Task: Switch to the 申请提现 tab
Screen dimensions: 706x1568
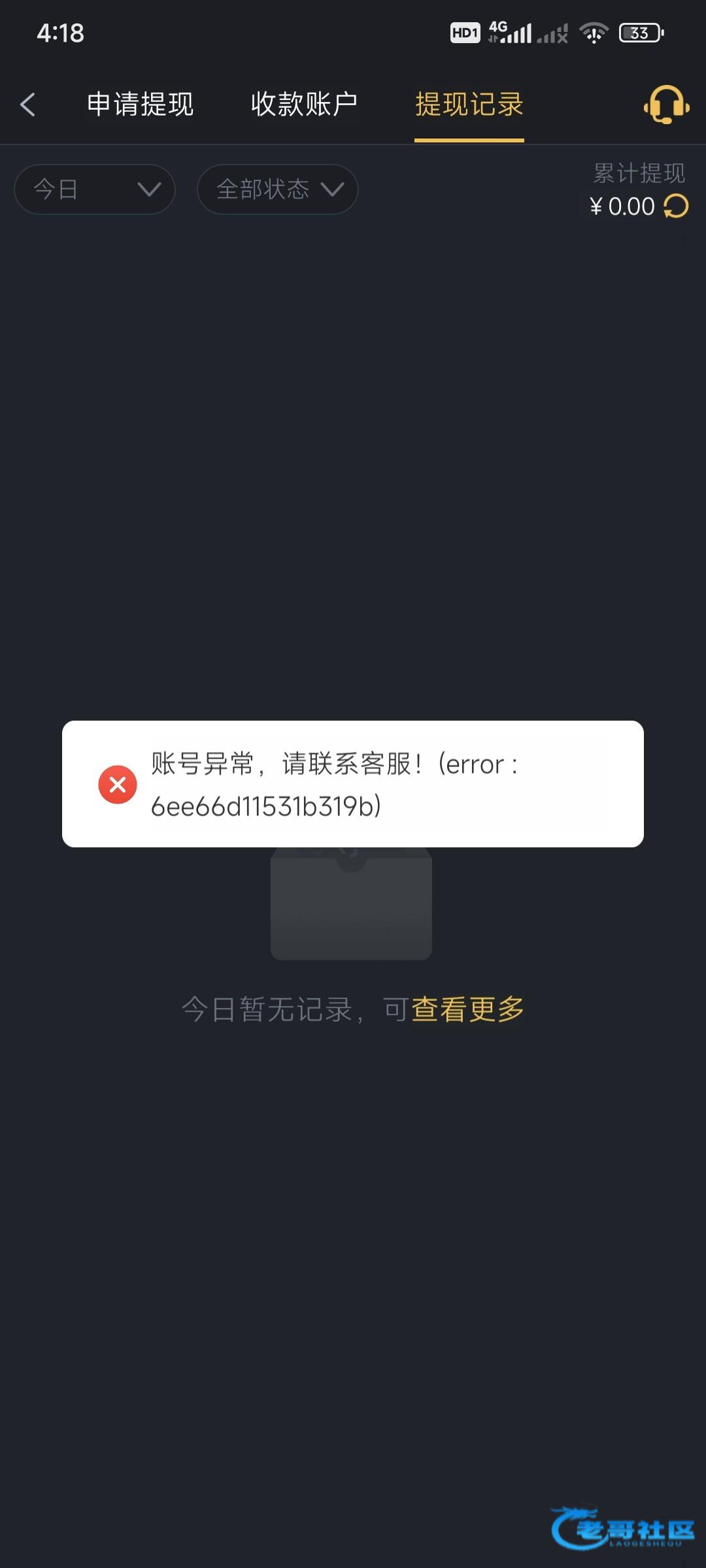Action: click(x=140, y=105)
